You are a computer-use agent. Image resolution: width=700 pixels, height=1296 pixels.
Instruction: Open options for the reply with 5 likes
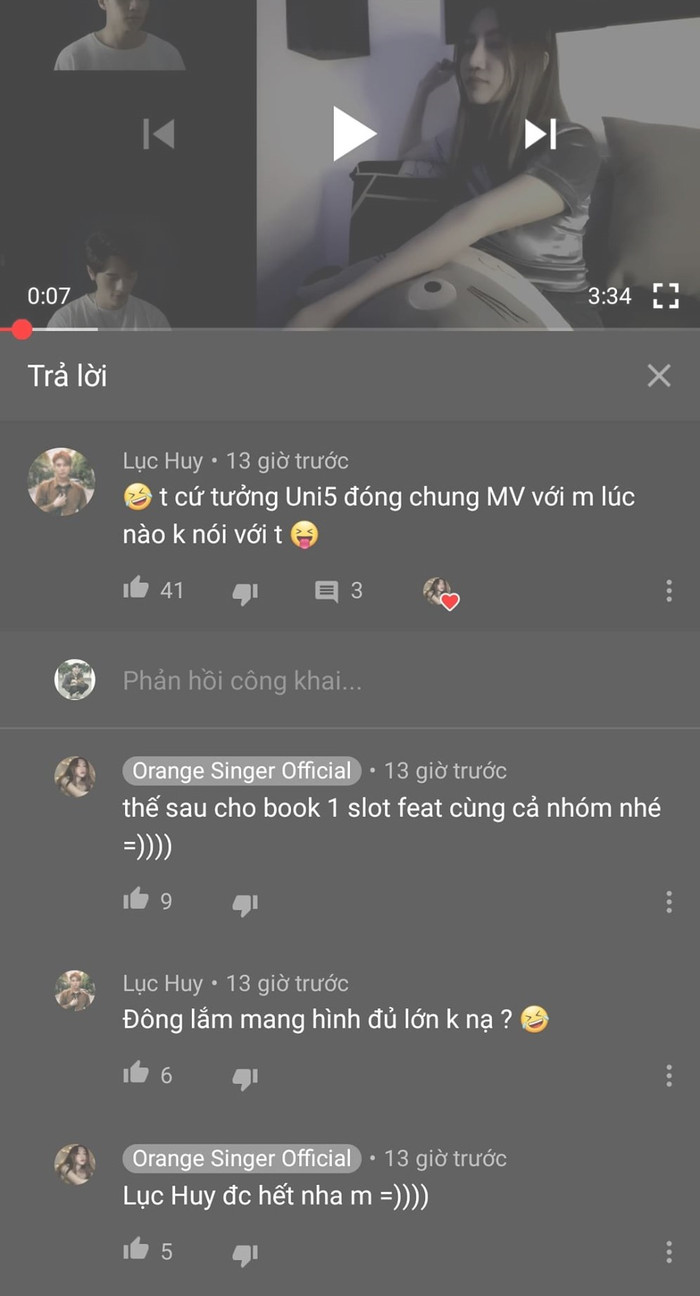pyautogui.click(x=669, y=1251)
